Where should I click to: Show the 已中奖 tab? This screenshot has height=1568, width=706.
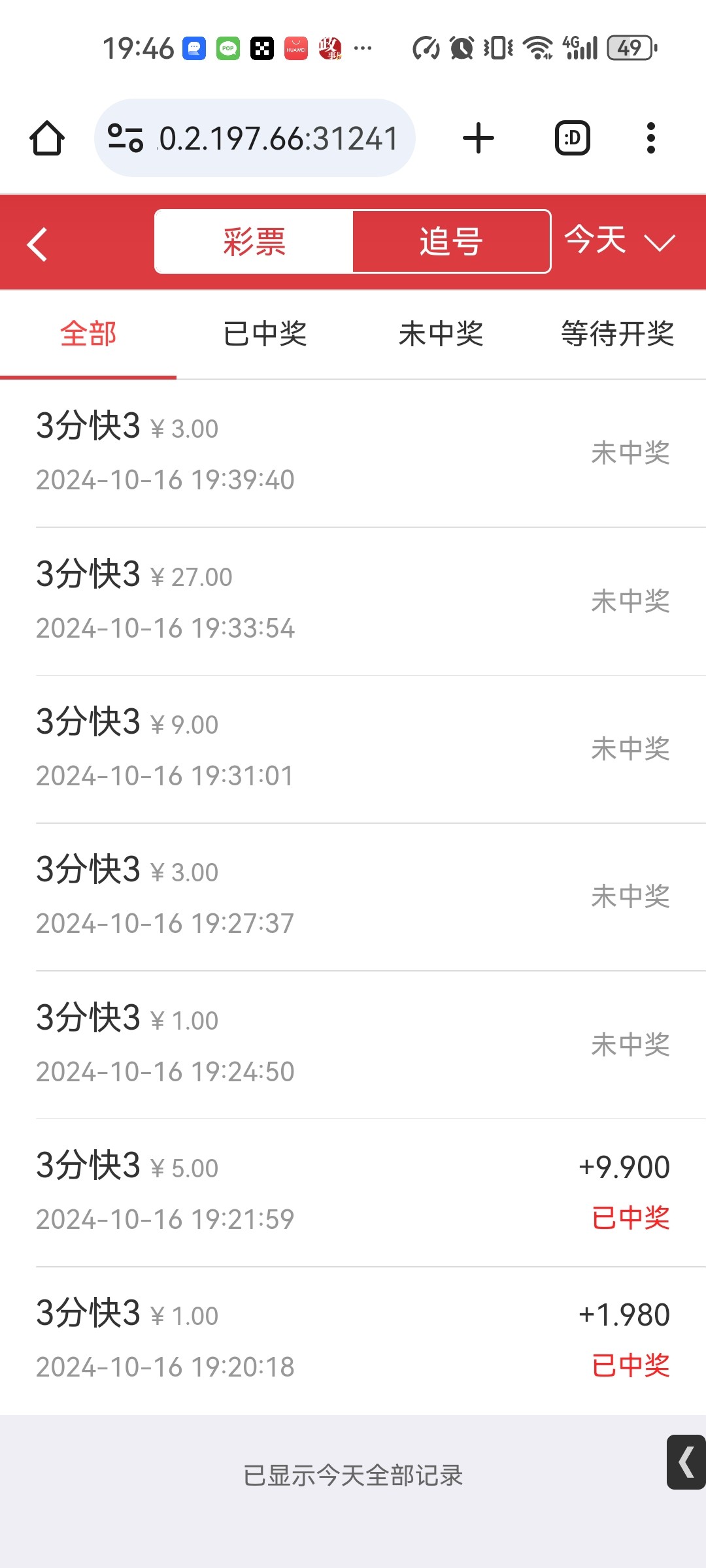coord(265,334)
